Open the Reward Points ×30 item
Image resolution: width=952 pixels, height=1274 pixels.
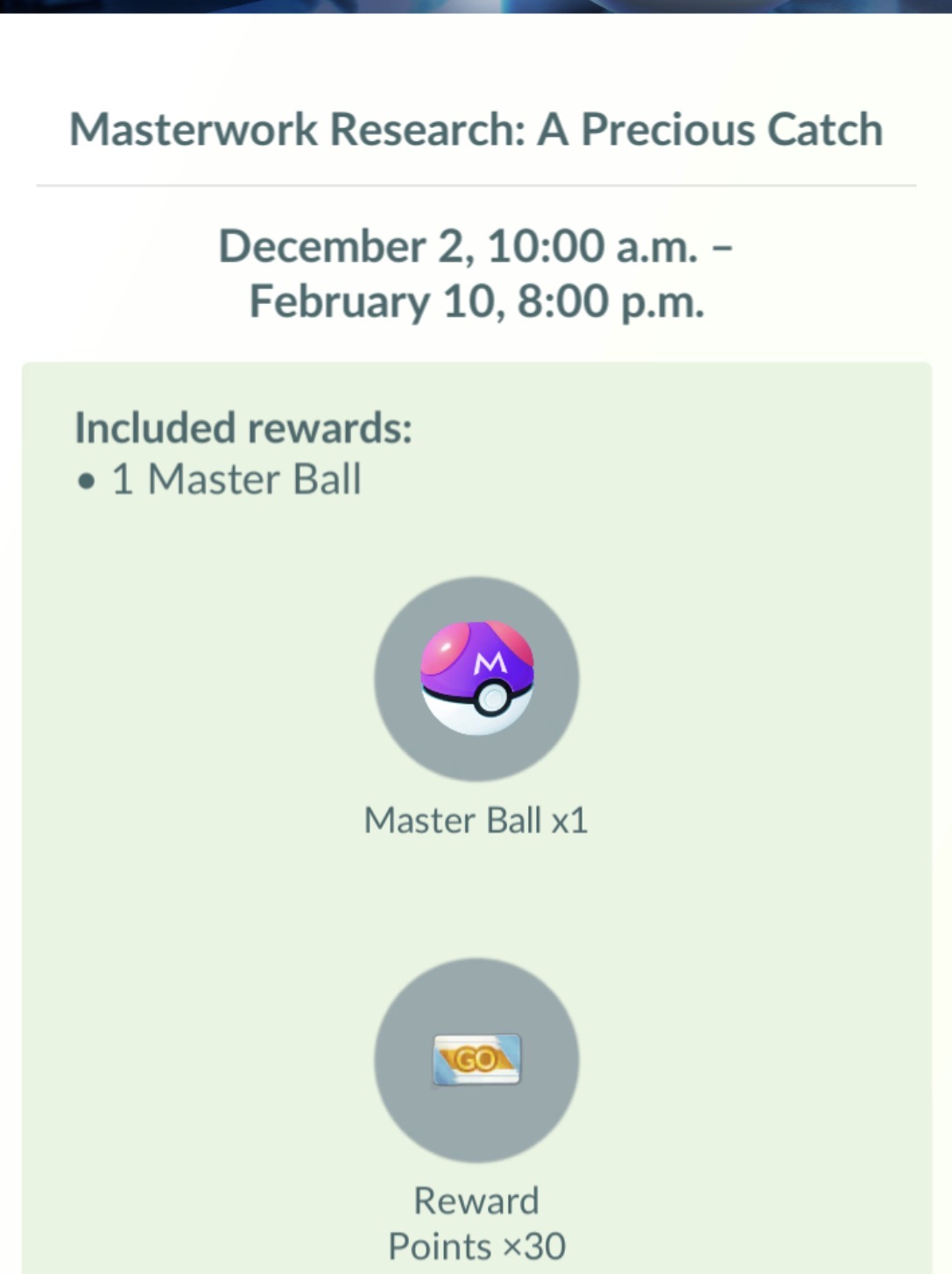476,1059
